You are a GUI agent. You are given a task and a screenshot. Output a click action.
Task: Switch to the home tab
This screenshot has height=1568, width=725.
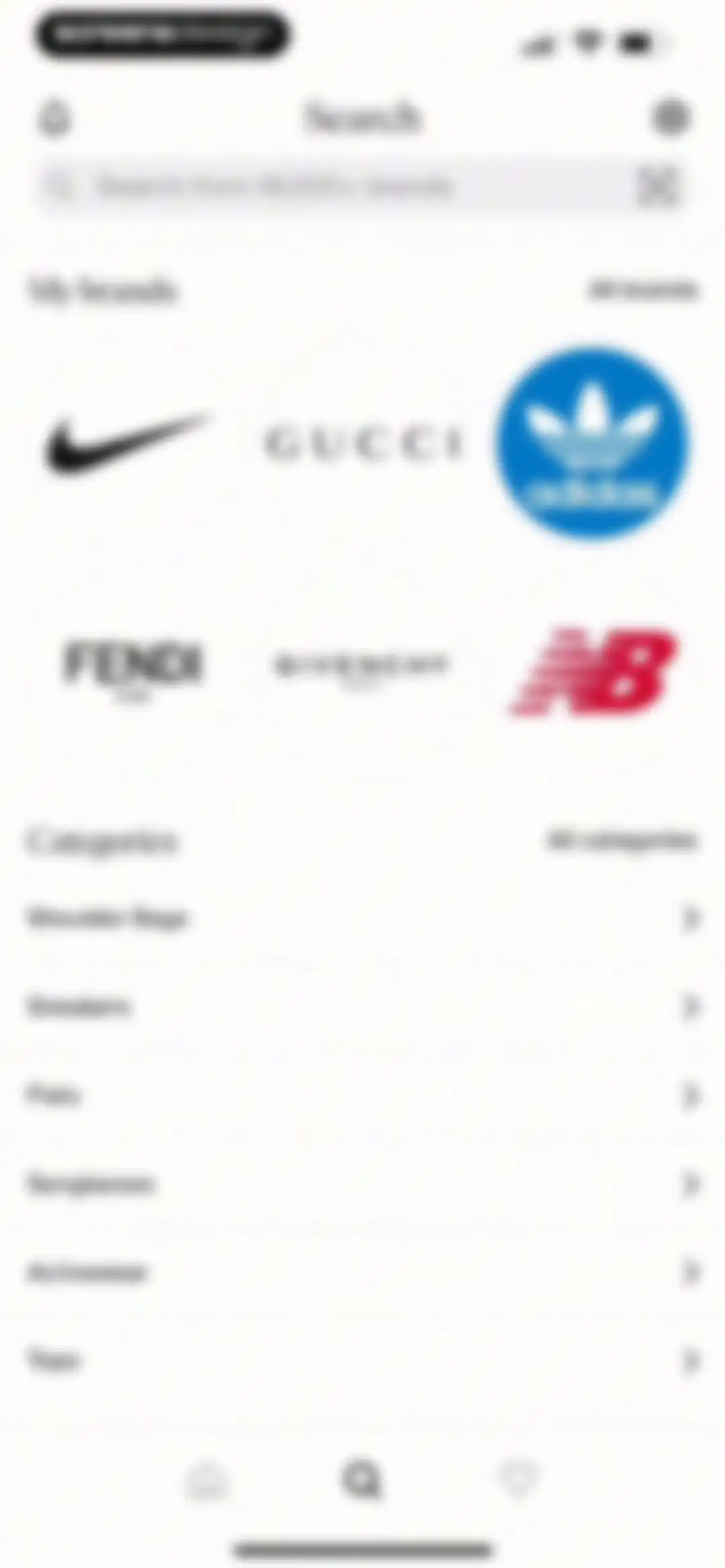[207, 1479]
